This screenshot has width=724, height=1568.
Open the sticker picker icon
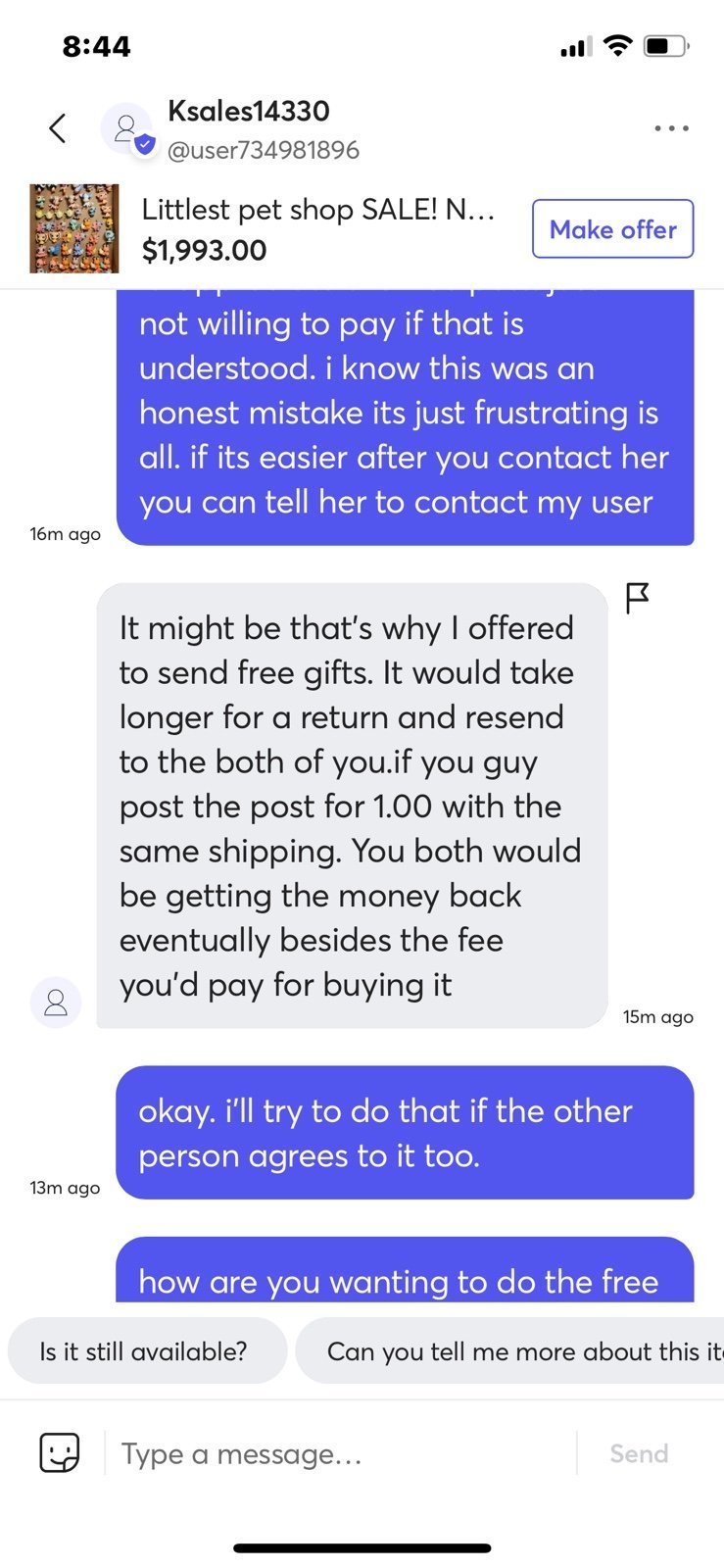coord(59,1452)
